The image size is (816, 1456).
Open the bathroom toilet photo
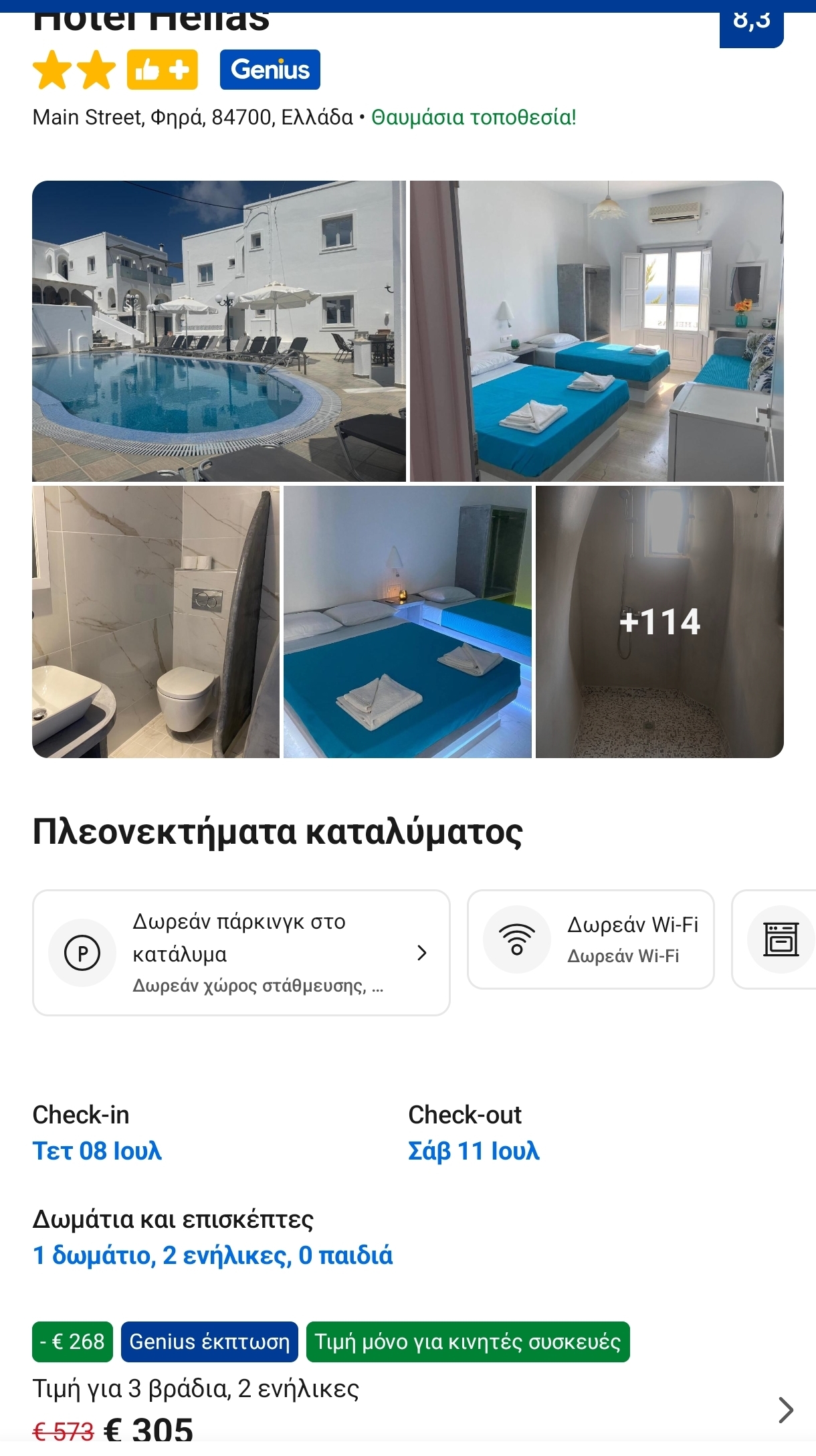pyautogui.click(x=156, y=622)
